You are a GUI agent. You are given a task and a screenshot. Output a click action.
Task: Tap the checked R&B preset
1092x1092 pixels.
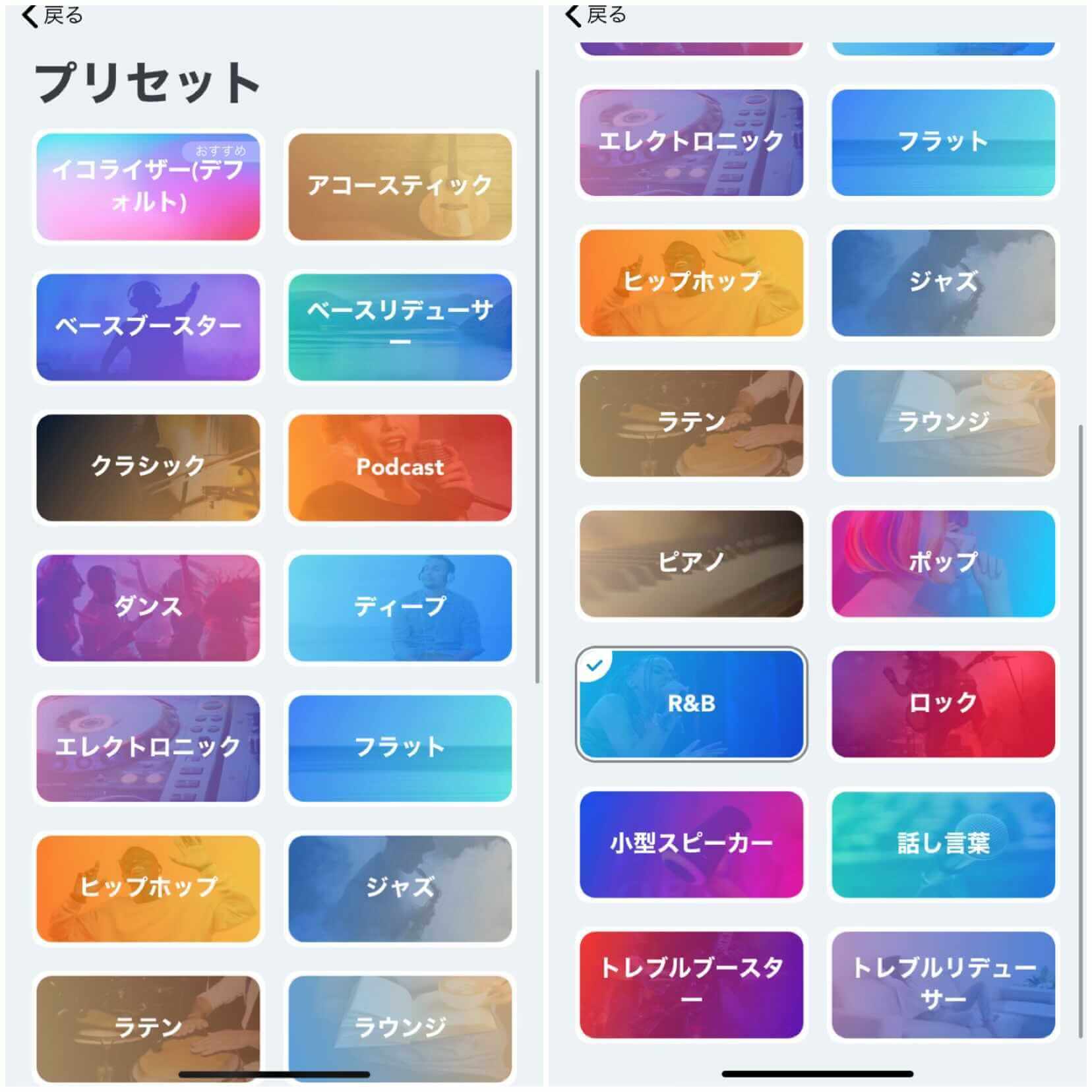(691, 704)
